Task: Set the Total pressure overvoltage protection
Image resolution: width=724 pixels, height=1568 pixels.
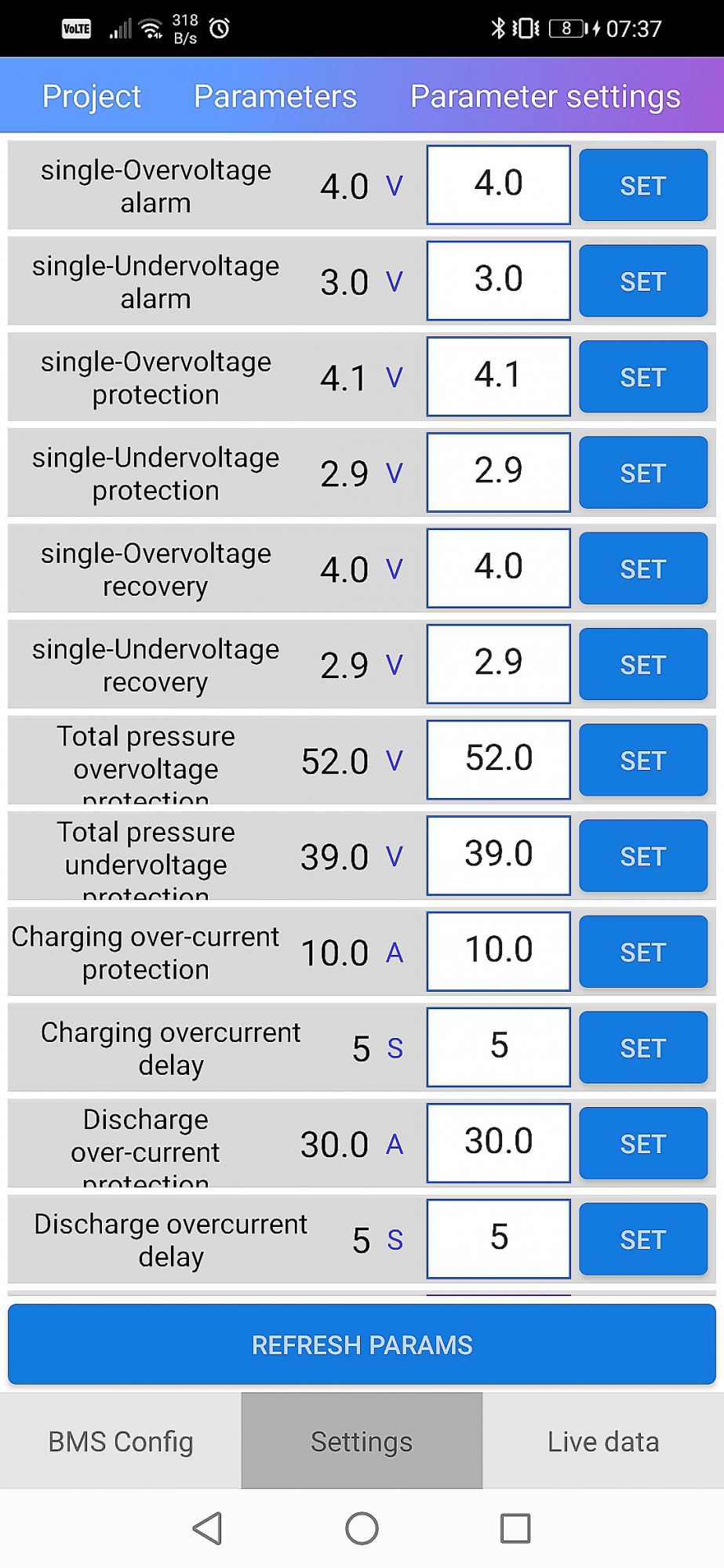Action: point(643,760)
